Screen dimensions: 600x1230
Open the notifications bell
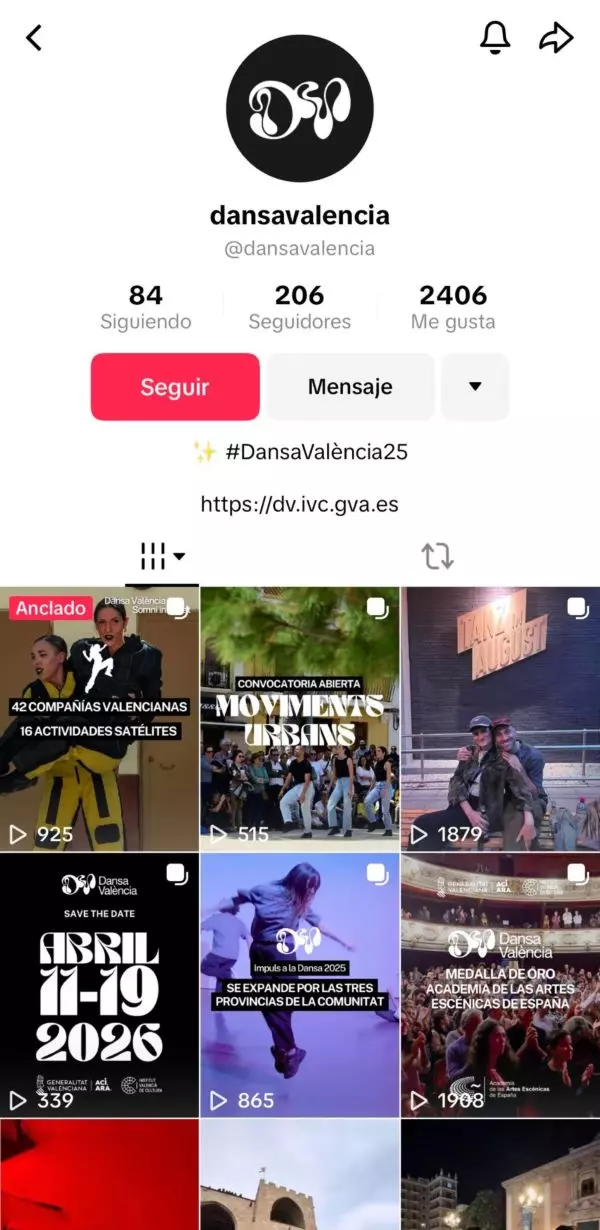[x=495, y=38]
